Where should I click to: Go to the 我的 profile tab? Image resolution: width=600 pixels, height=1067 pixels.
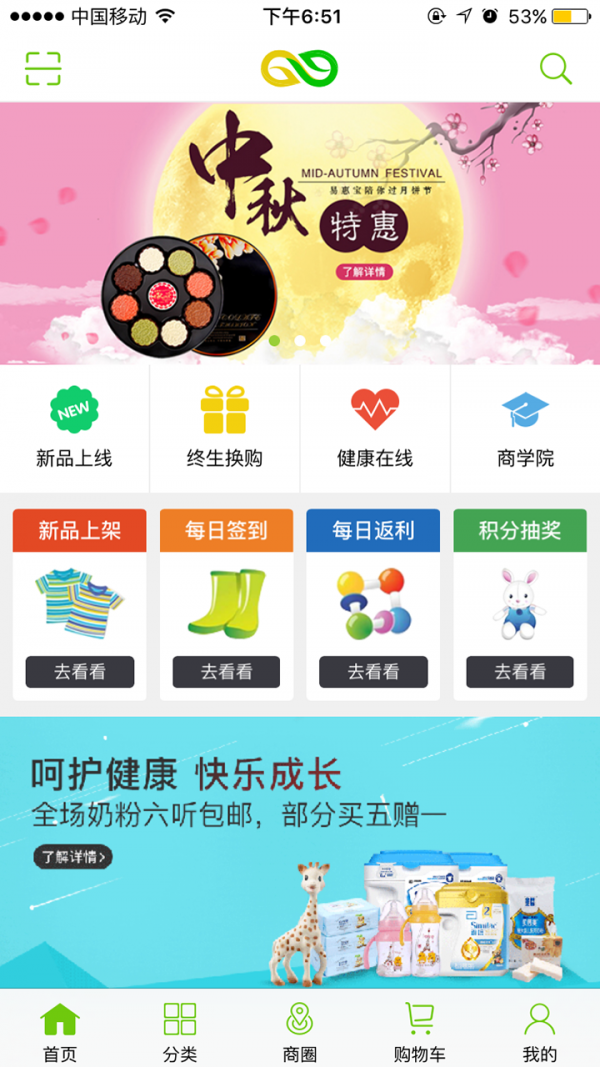point(540,1031)
